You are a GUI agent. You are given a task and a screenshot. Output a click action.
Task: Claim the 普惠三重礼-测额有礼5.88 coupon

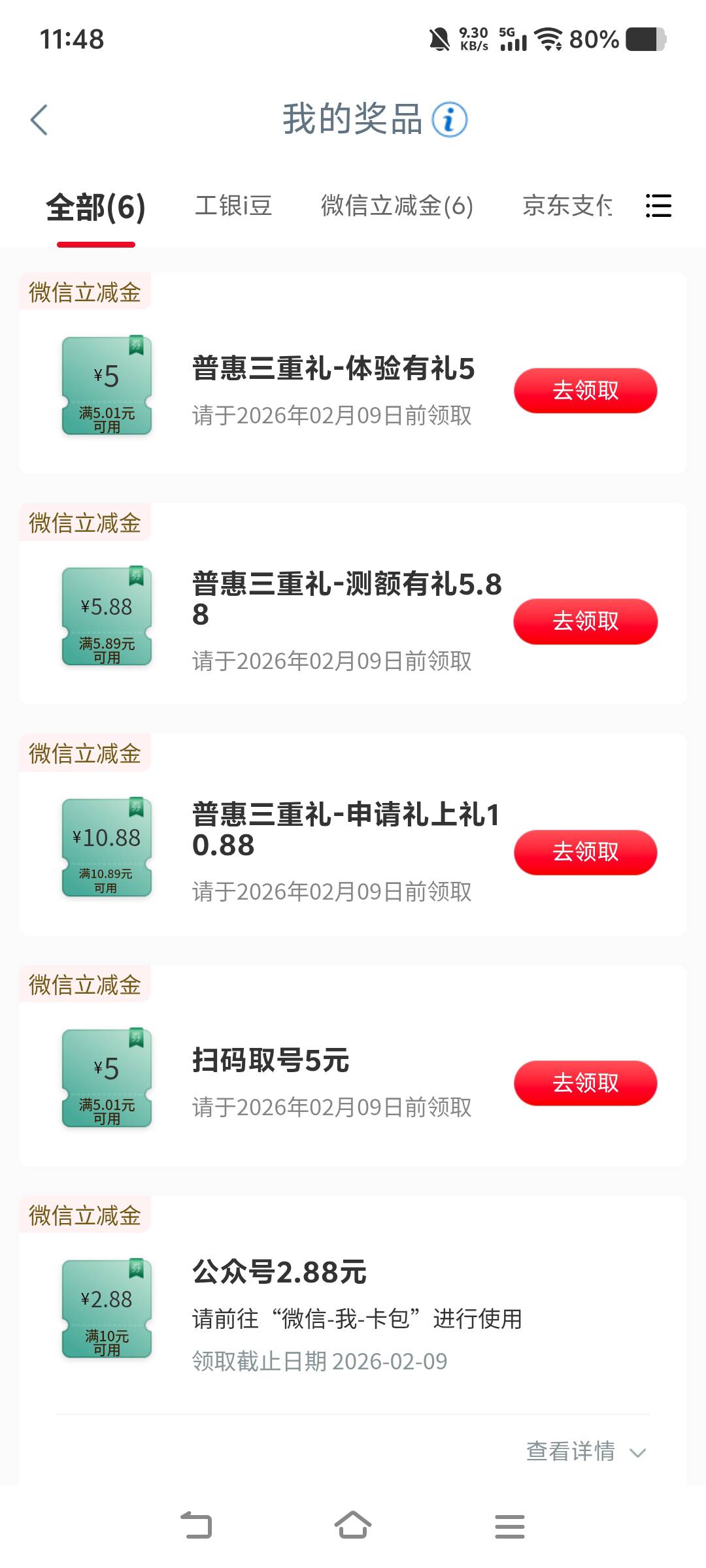point(585,621)
